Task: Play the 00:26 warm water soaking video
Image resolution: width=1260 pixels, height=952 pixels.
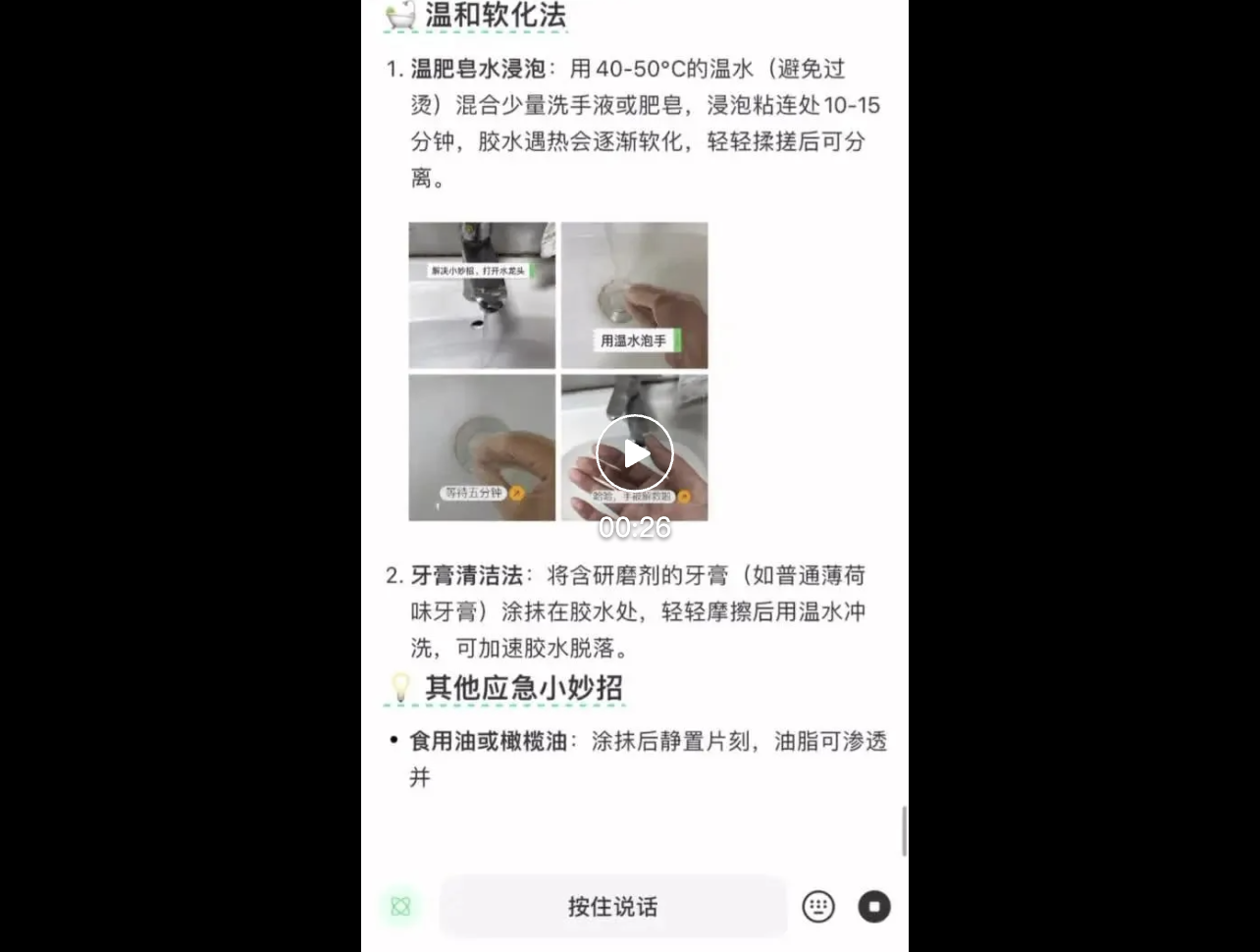Action: tap(635, 453)
